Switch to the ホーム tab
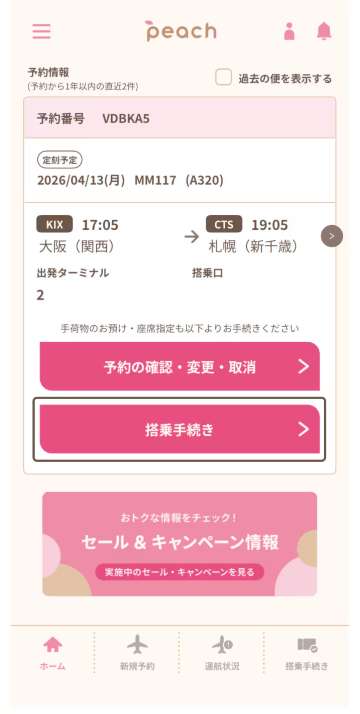The width and height of the screenshot is (360, 714). point(52,654)
